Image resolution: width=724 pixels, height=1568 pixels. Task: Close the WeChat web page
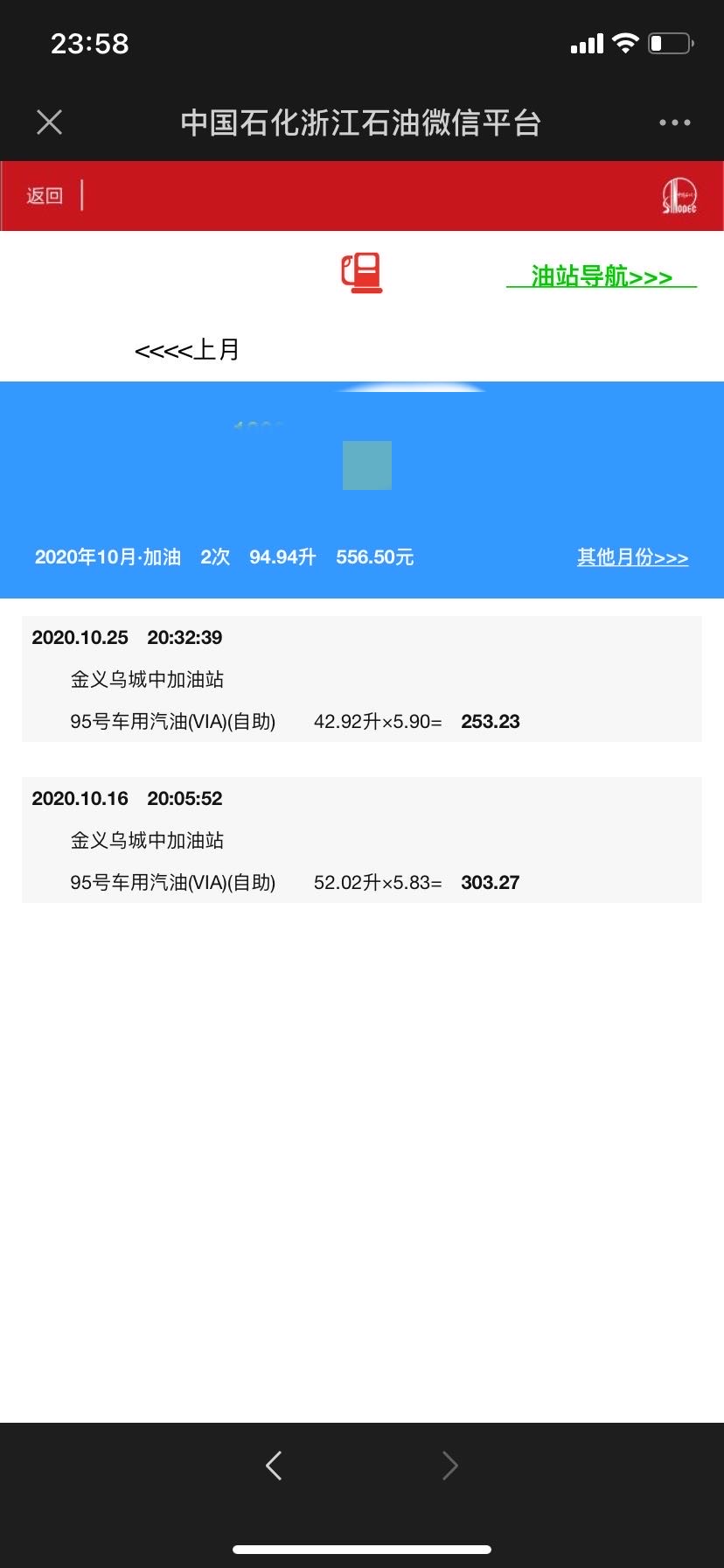(50, 122)
